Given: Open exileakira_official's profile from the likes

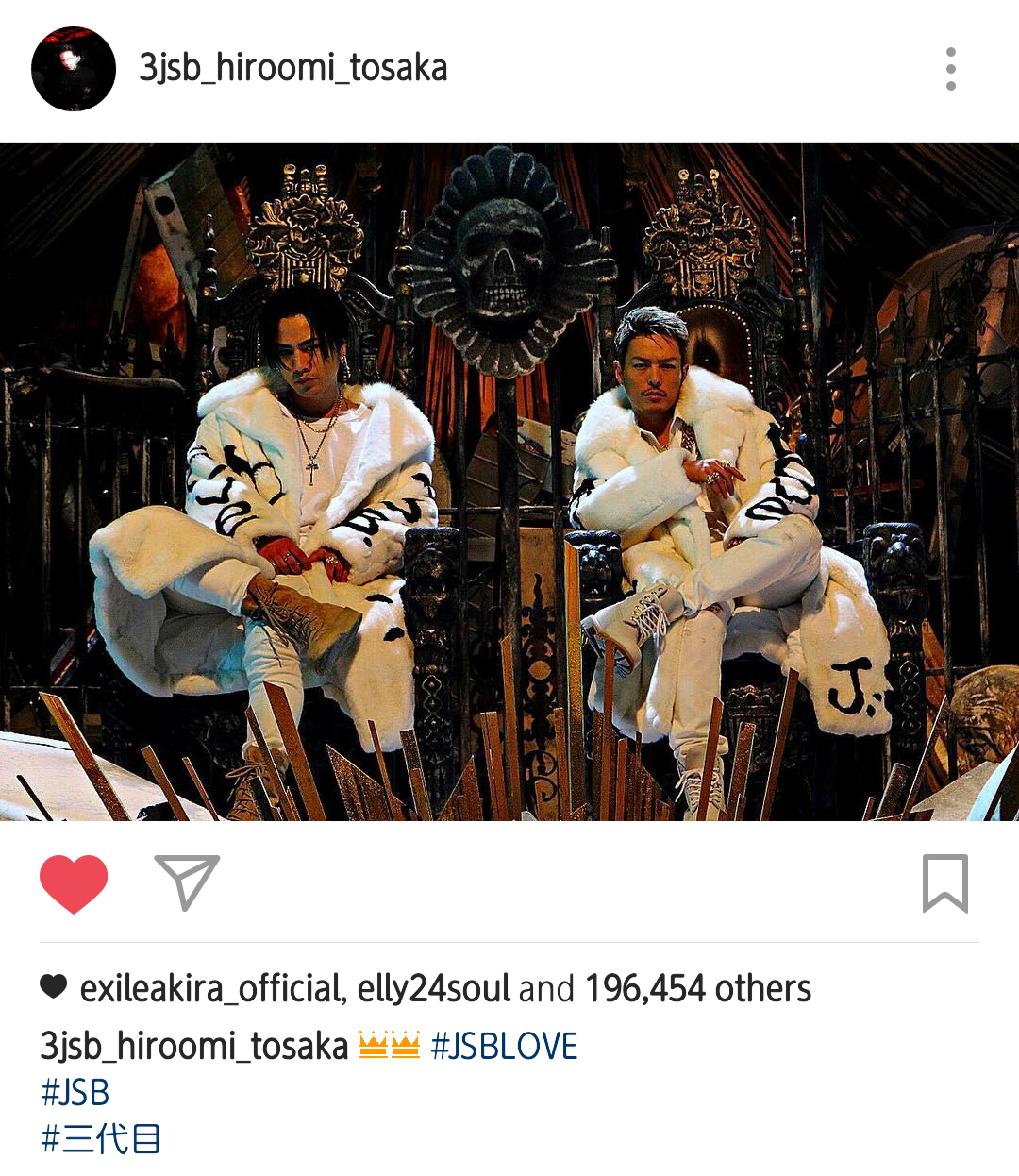Looking at the screenshot, I should 210,988.
